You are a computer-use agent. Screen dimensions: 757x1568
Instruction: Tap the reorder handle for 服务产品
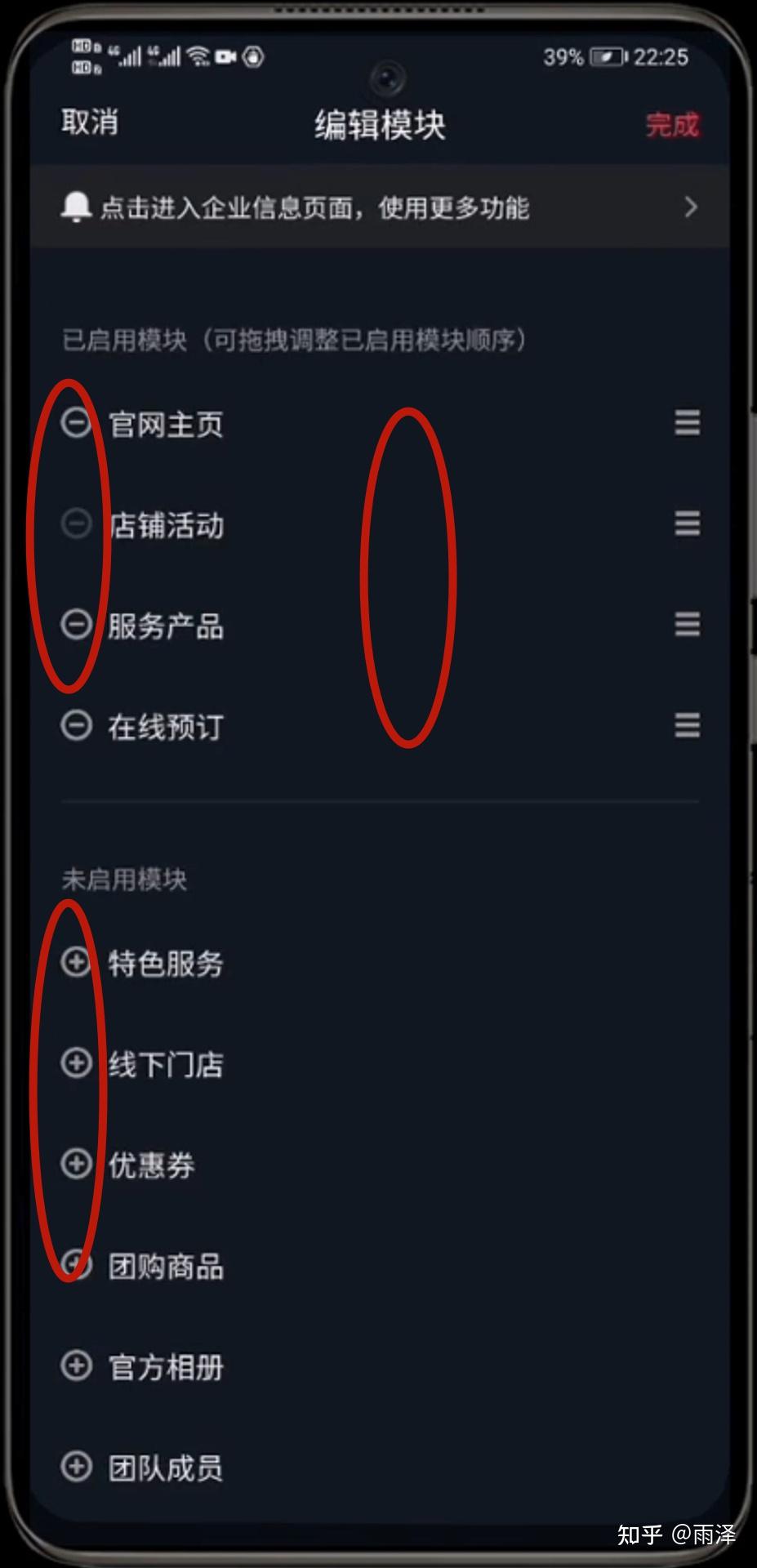pos(687,625)
